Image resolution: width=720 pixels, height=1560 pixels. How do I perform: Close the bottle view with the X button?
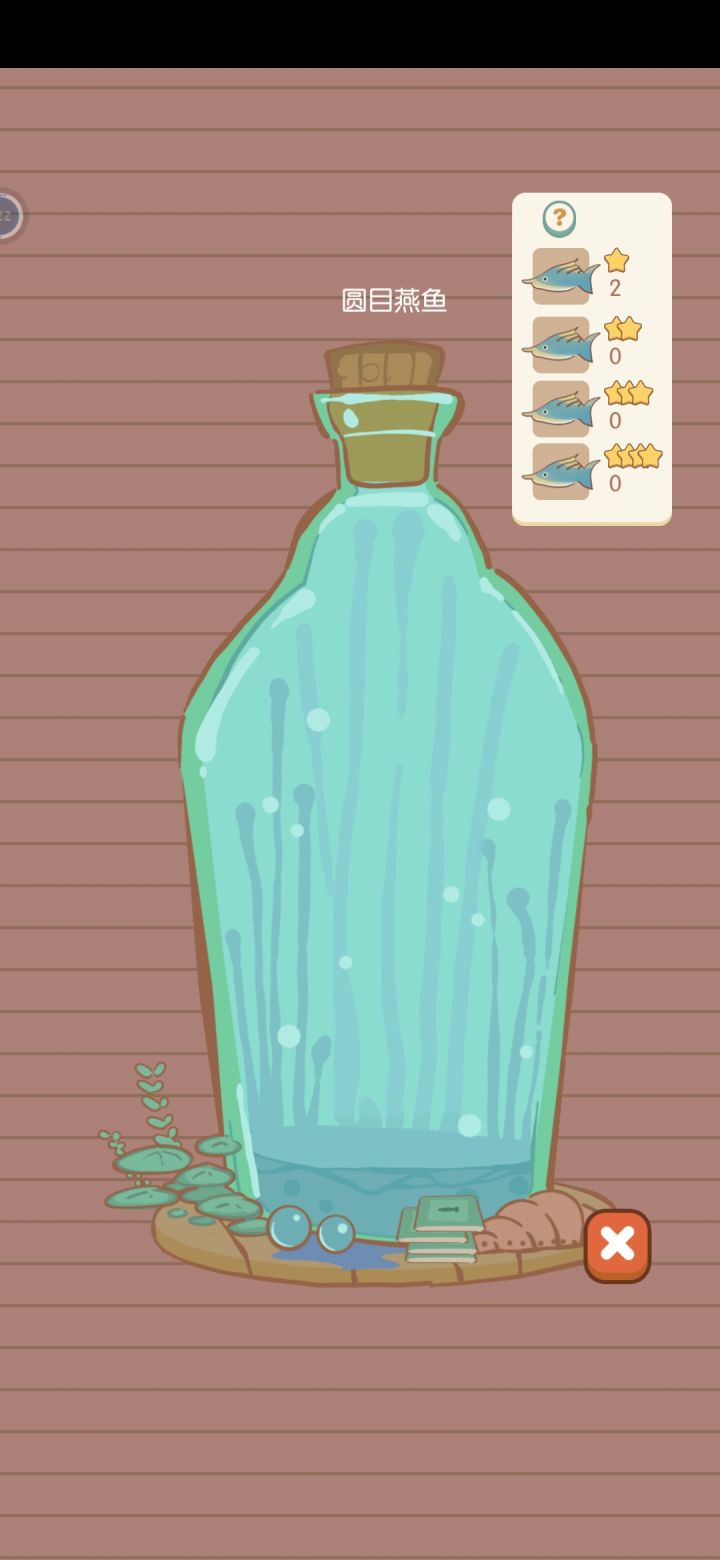618,1243
